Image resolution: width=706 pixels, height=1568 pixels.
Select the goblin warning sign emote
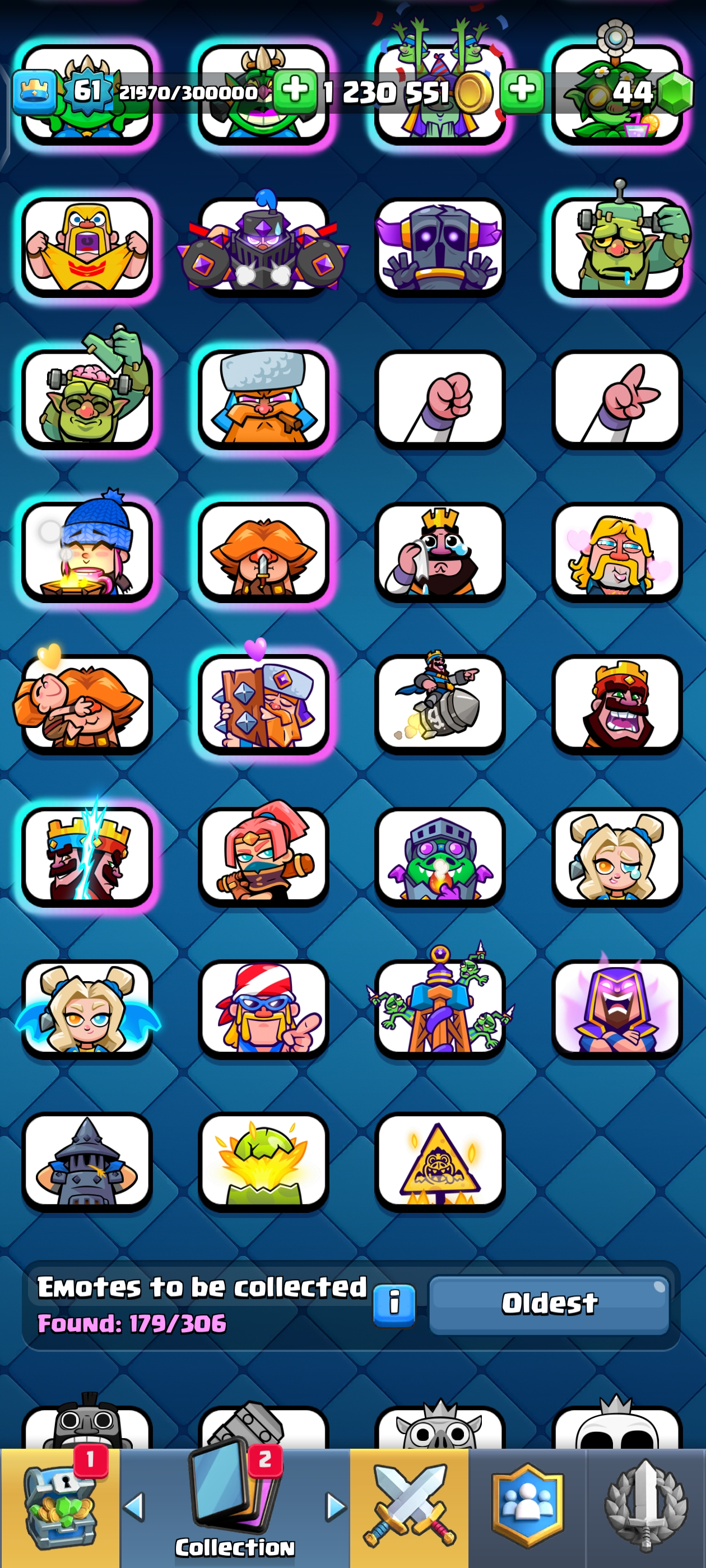coord(440,1161)
